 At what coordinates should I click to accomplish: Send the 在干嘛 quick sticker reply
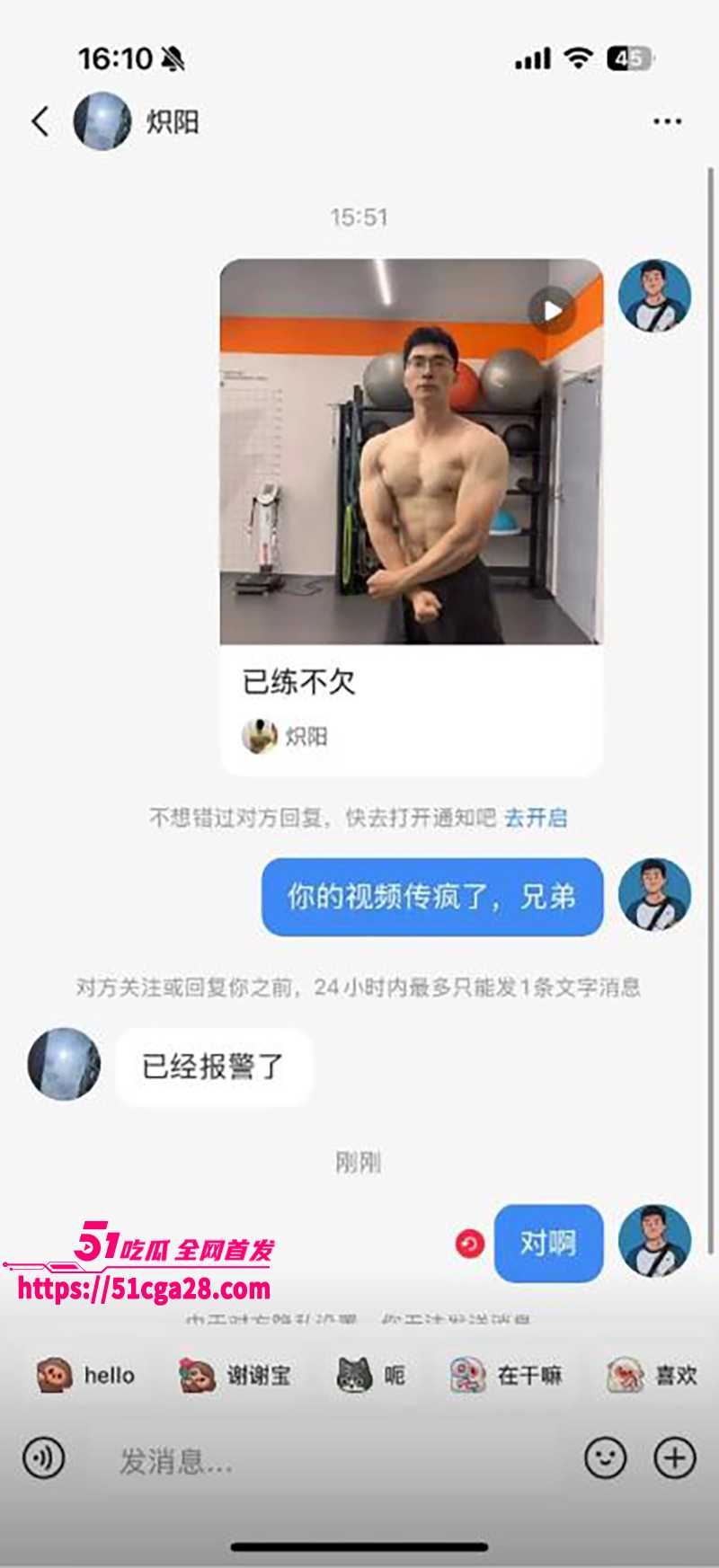507,1376
